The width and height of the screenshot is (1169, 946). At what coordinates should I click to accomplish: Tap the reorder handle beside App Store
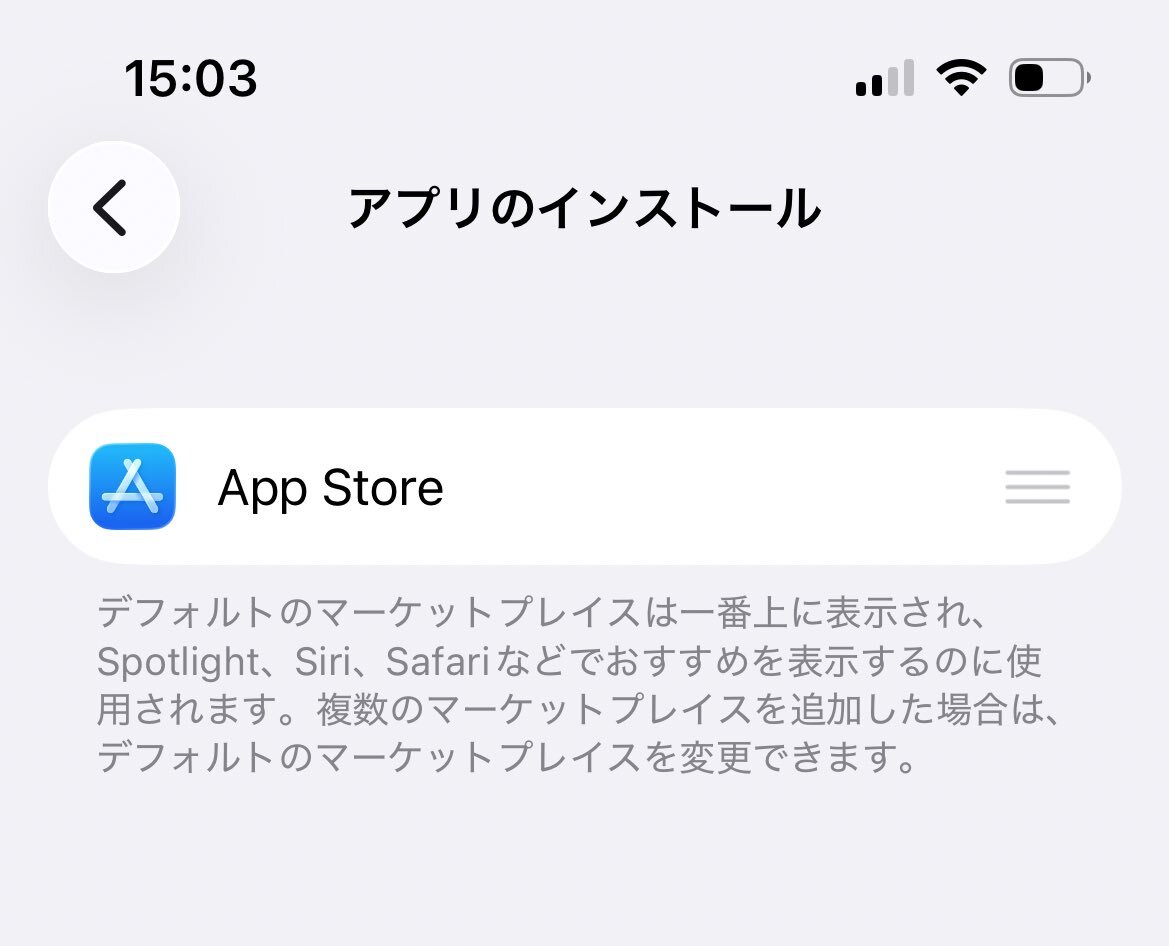pyautogui.click(x=1037, y=487)
